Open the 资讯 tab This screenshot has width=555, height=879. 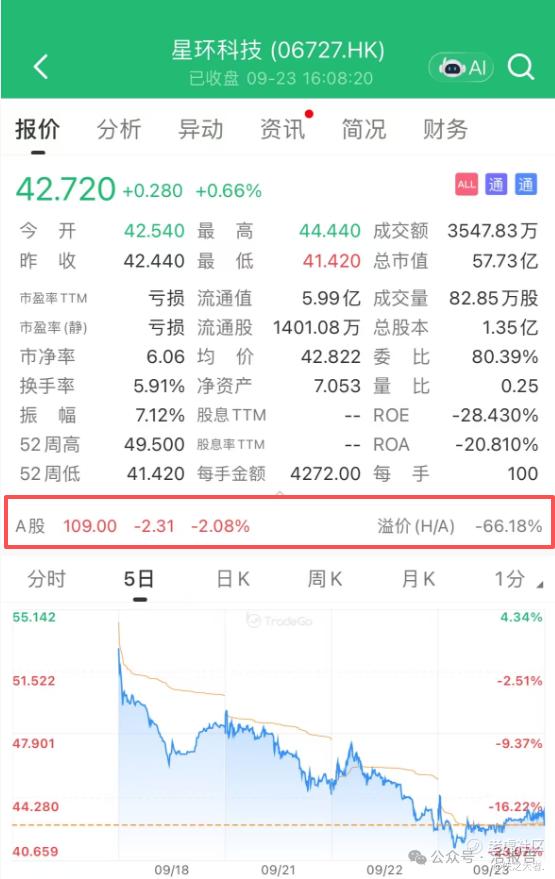[x=283, y=129]
